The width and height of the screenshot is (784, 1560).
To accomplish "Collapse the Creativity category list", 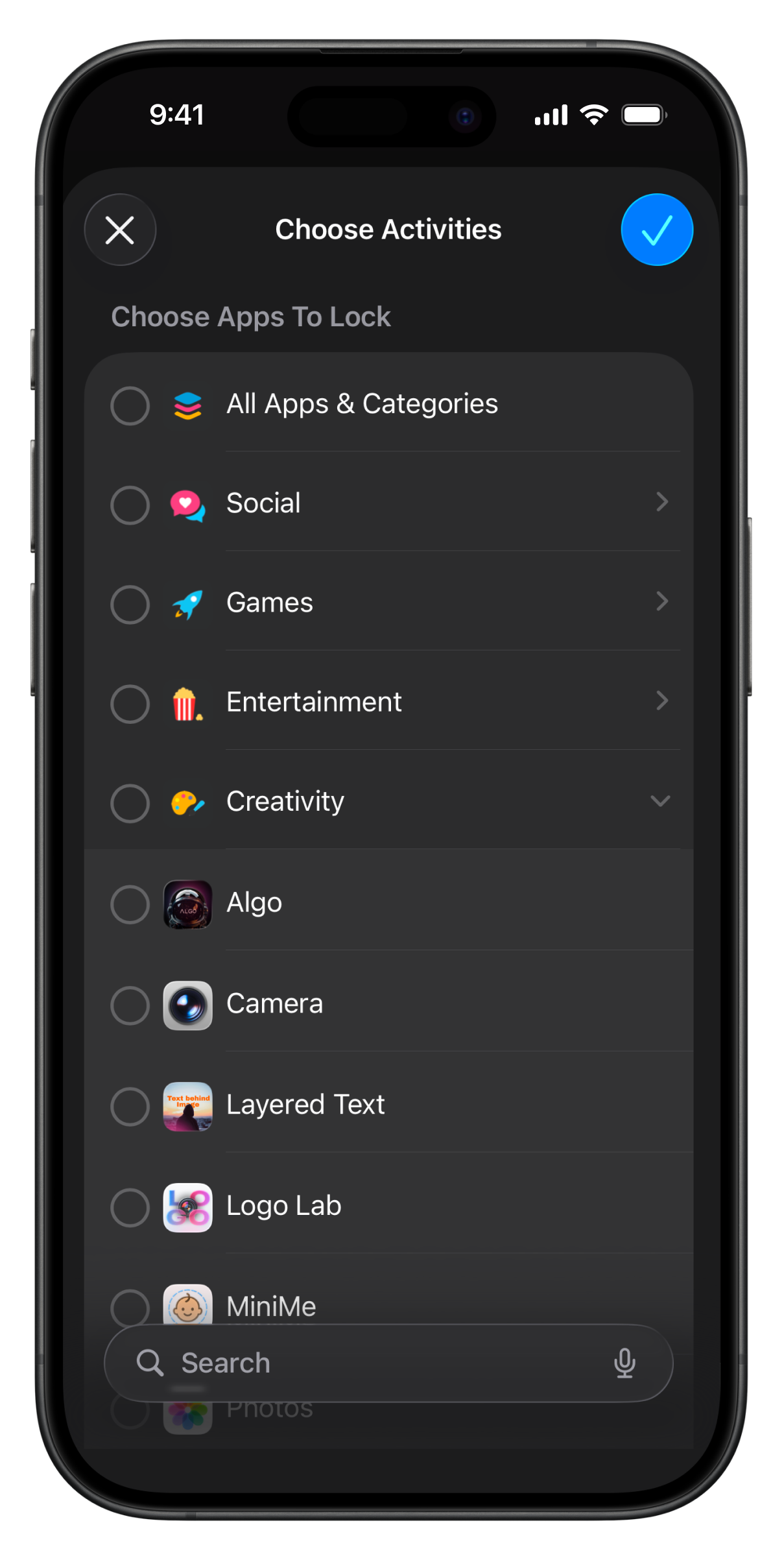I will (662, 802).
